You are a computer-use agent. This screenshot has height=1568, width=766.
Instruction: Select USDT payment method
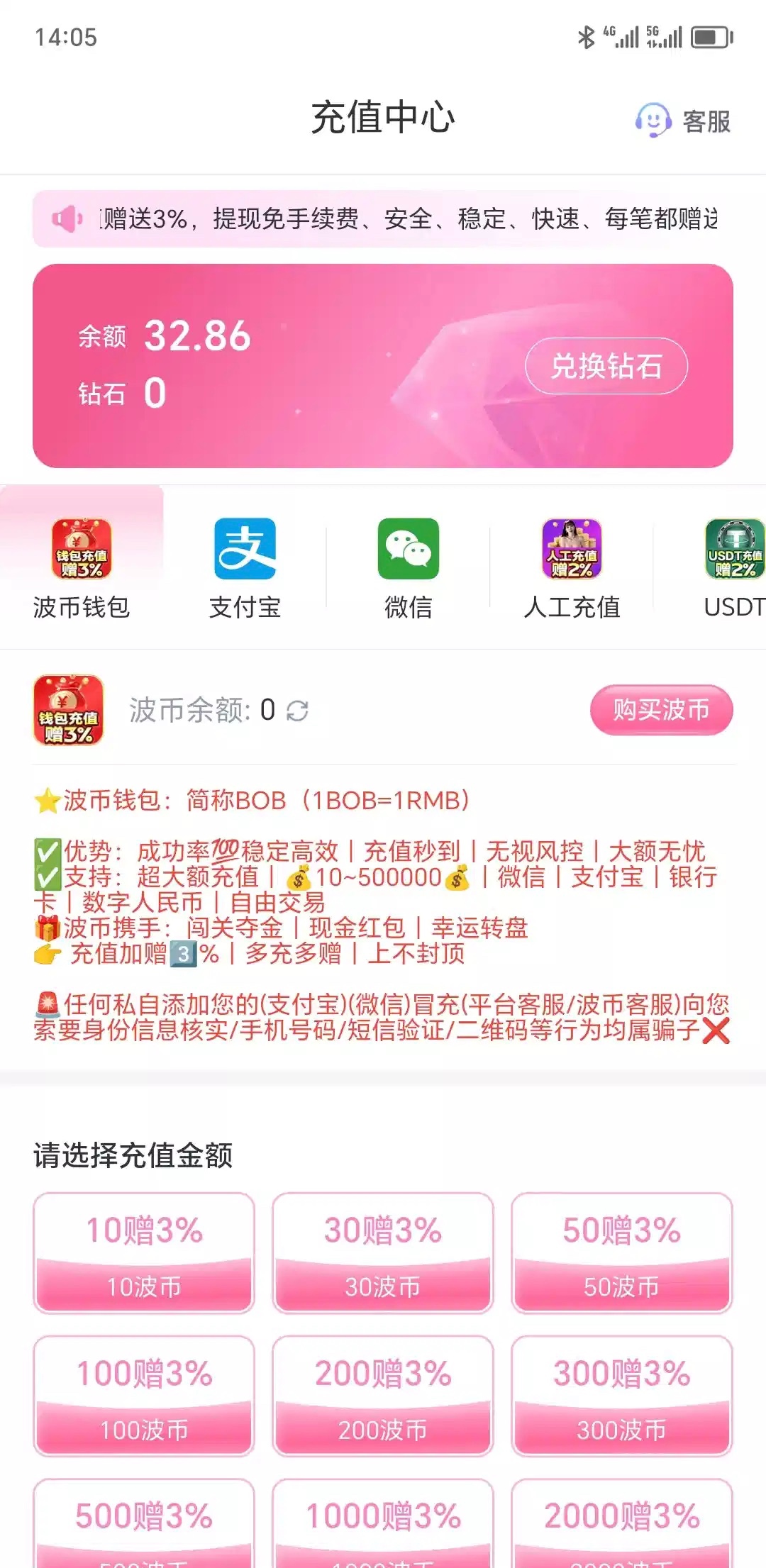pos(734,567)
